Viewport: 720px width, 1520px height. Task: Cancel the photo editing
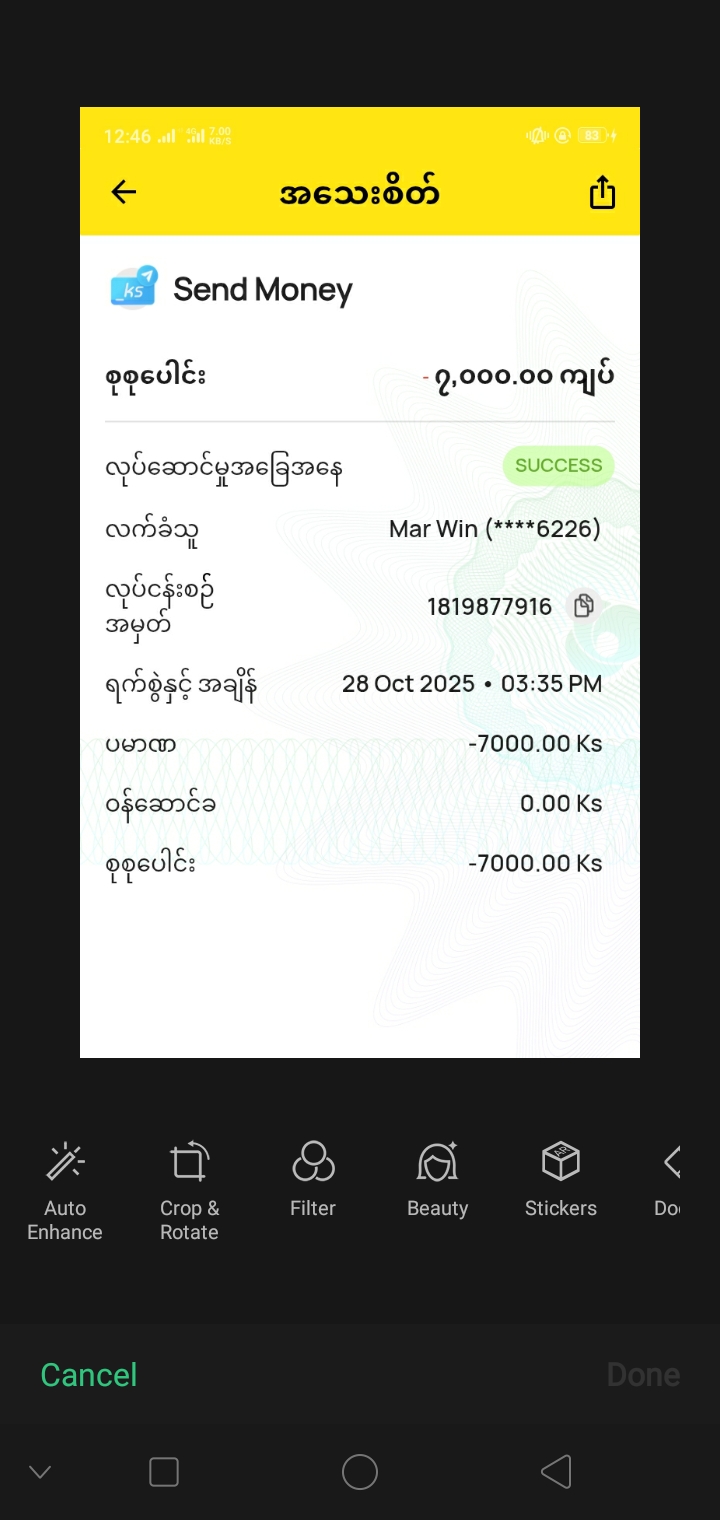[89, 1375]
